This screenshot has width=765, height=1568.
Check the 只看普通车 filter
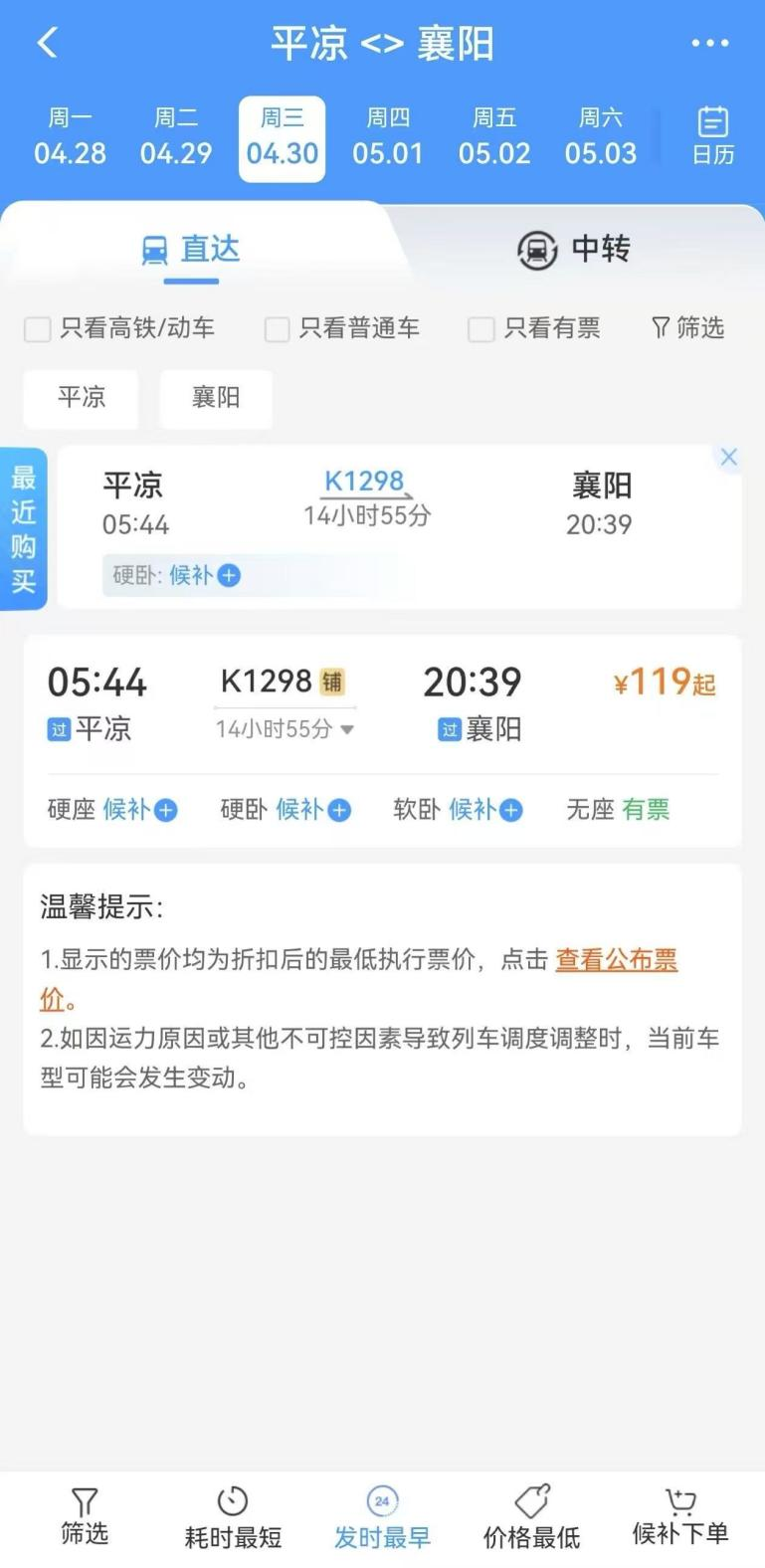(x=278, y=329)
